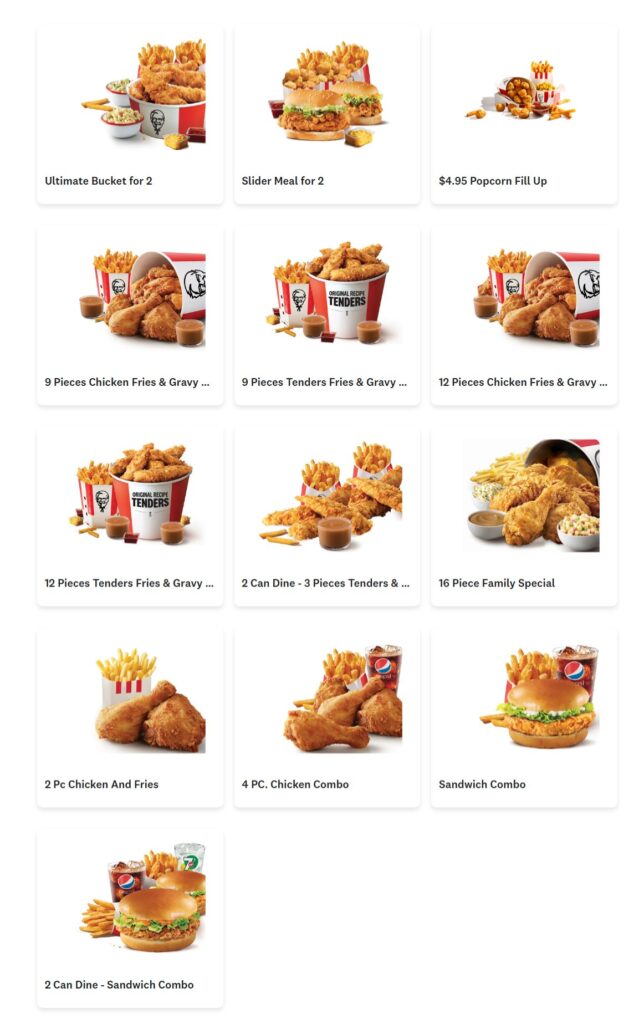Choose 9 Pieces Chicken Fries & Gravy
The width and height of the screenshot is (644, 1024).
point(130,315)
